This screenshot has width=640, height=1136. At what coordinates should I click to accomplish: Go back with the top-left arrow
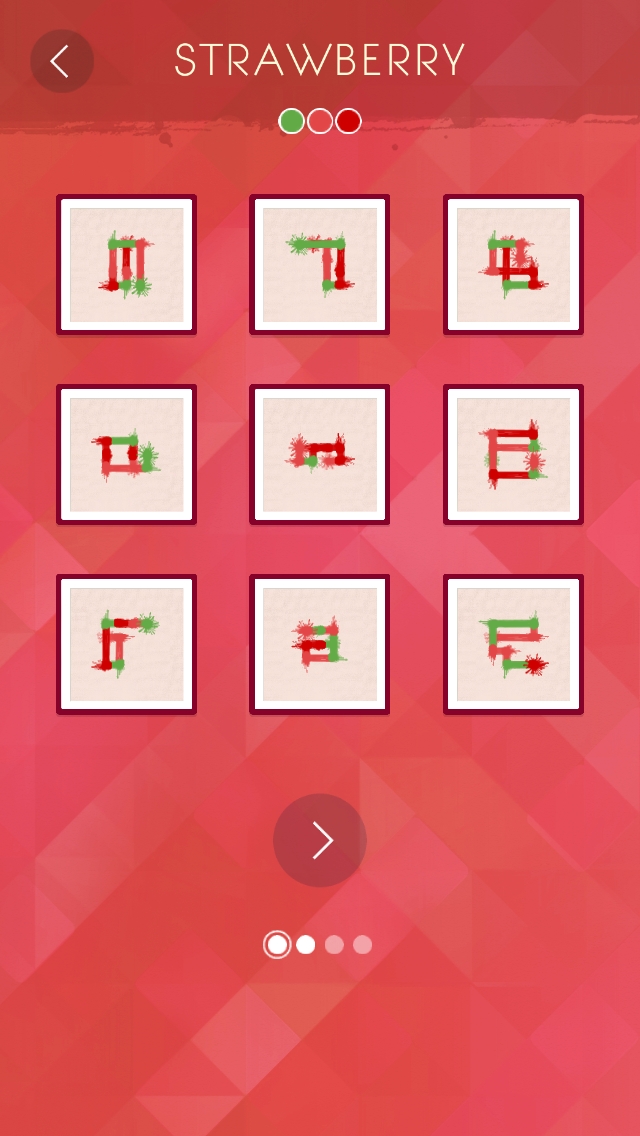[x=62, y=61]
